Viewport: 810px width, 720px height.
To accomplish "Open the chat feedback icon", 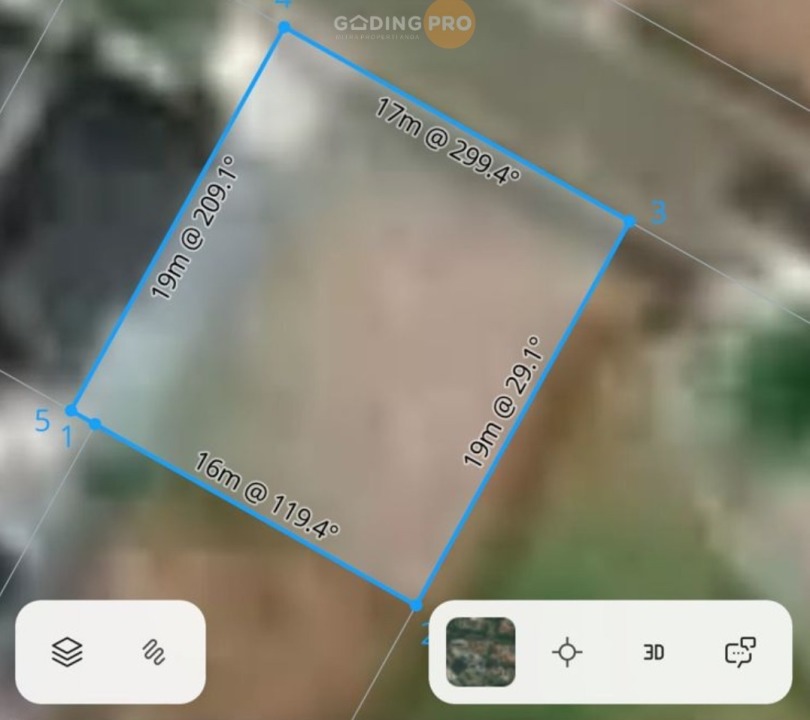I will tap(740, 652).
